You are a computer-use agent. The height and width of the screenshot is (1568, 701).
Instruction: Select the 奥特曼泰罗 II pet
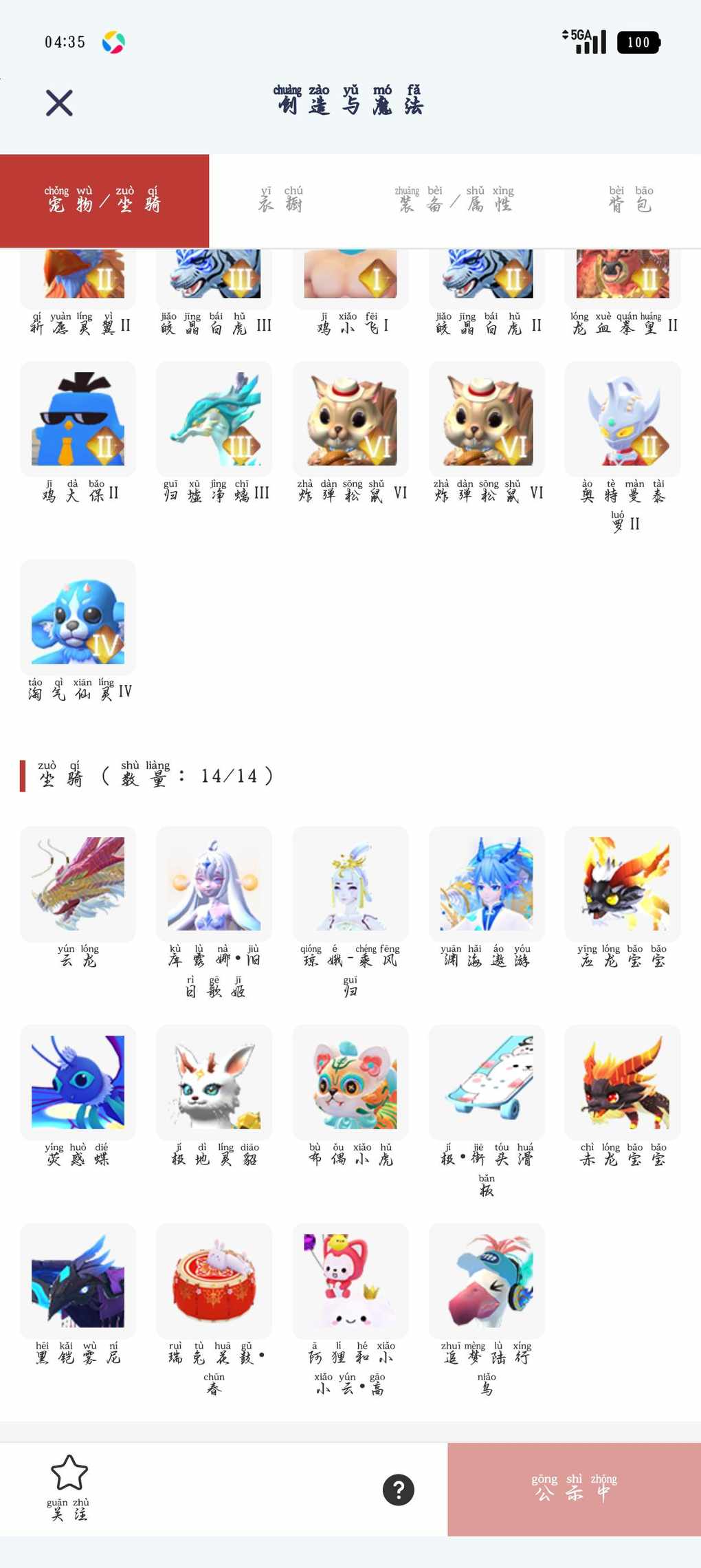pyautogui.click(x=623, y=420)
